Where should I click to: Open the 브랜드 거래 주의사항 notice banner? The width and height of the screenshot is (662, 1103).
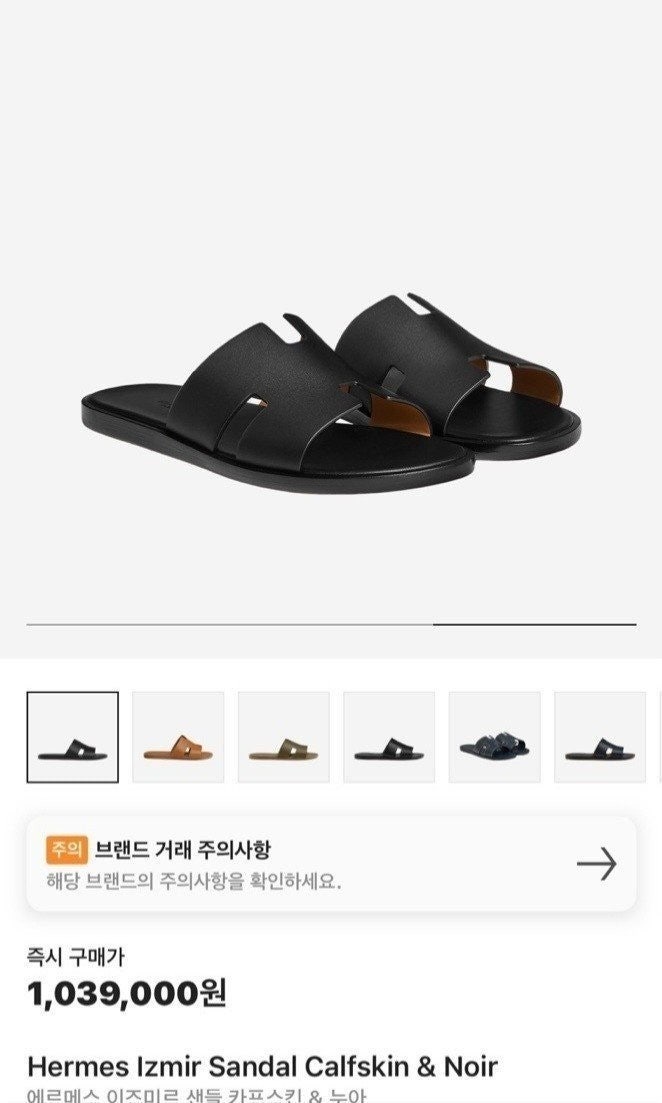(331, 864)
